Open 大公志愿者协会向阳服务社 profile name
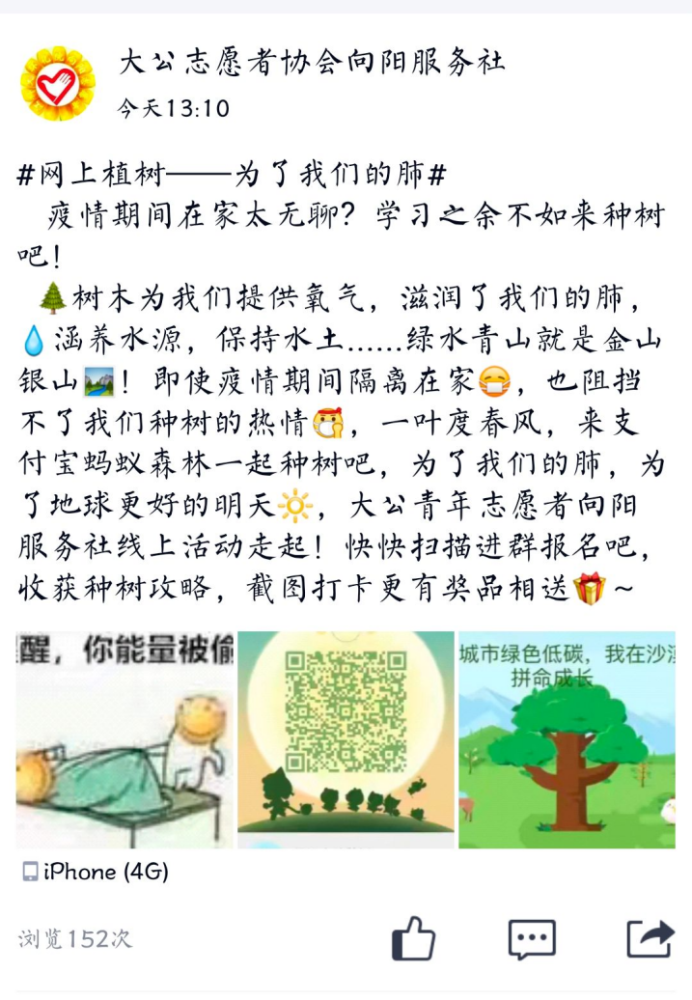 coord(312,63)
